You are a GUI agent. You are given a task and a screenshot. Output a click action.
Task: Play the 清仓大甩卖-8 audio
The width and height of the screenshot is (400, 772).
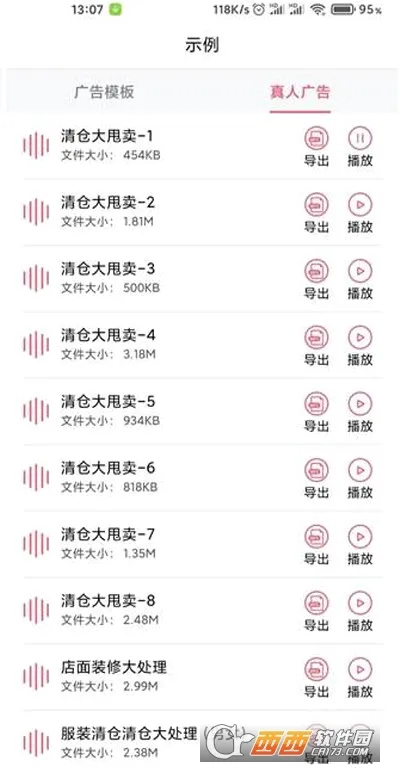tap(360, 612)
